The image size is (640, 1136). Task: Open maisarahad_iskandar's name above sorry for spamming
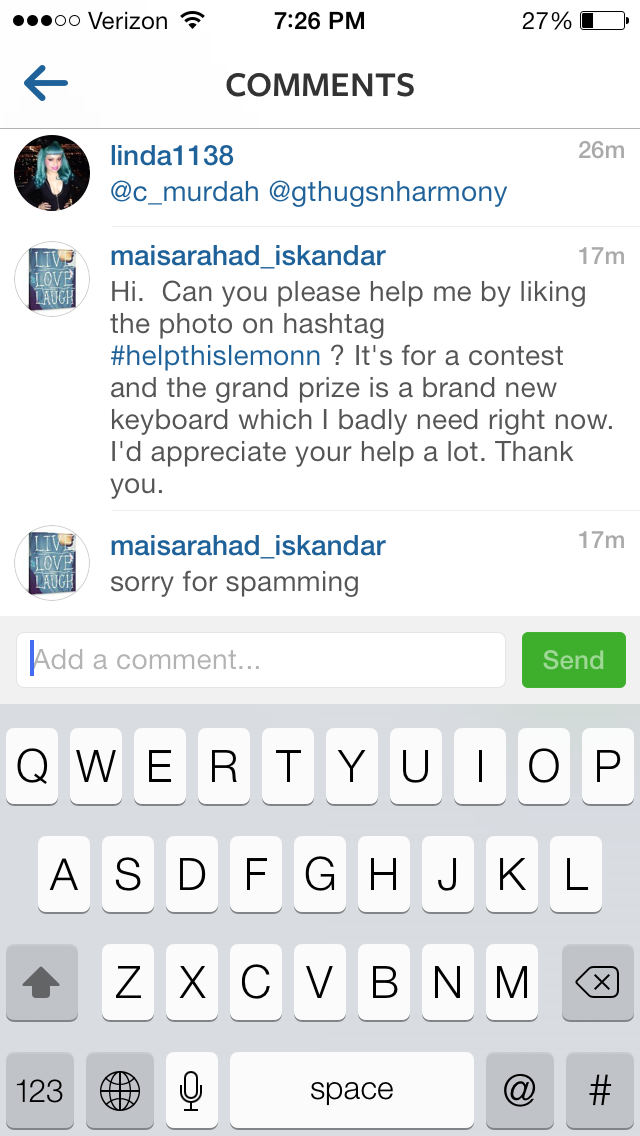pos(247,546)
